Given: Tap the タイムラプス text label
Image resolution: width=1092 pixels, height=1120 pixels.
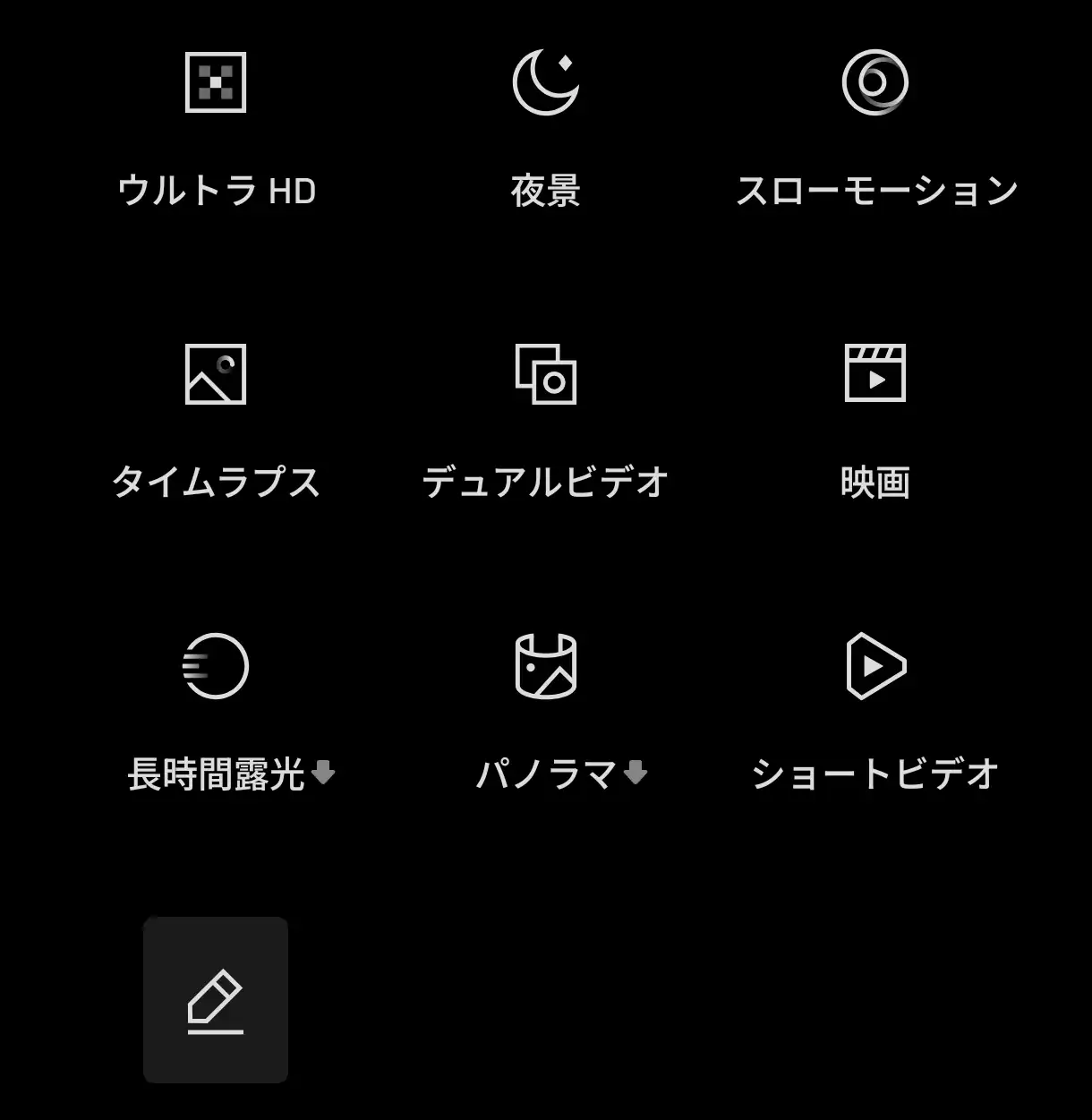Looking at the screenshot, I should coord(217,483).
